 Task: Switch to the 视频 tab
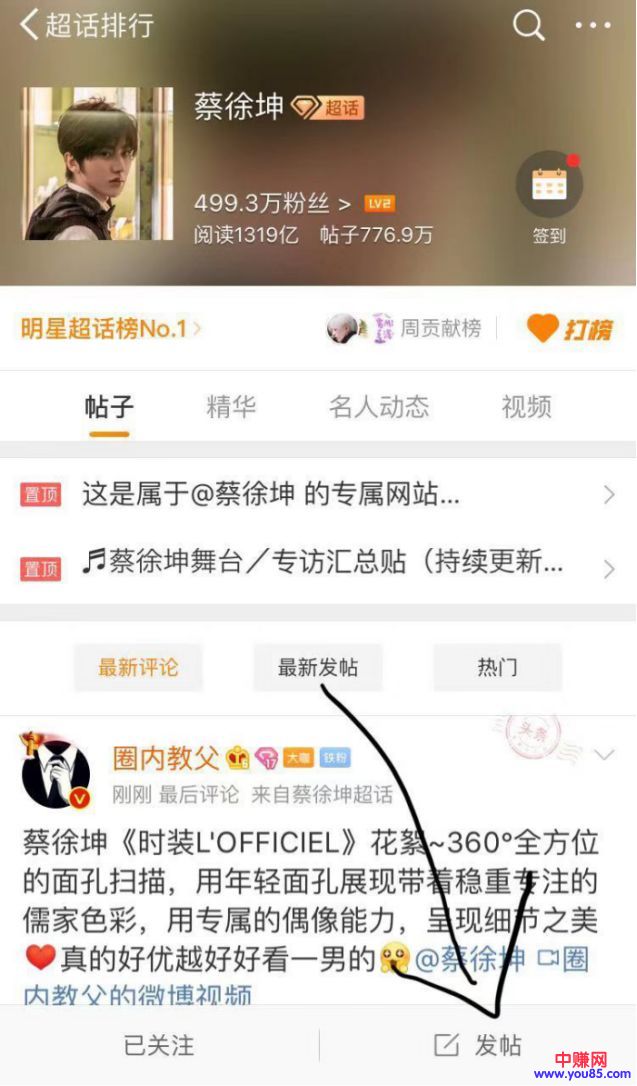pos(526,407)
